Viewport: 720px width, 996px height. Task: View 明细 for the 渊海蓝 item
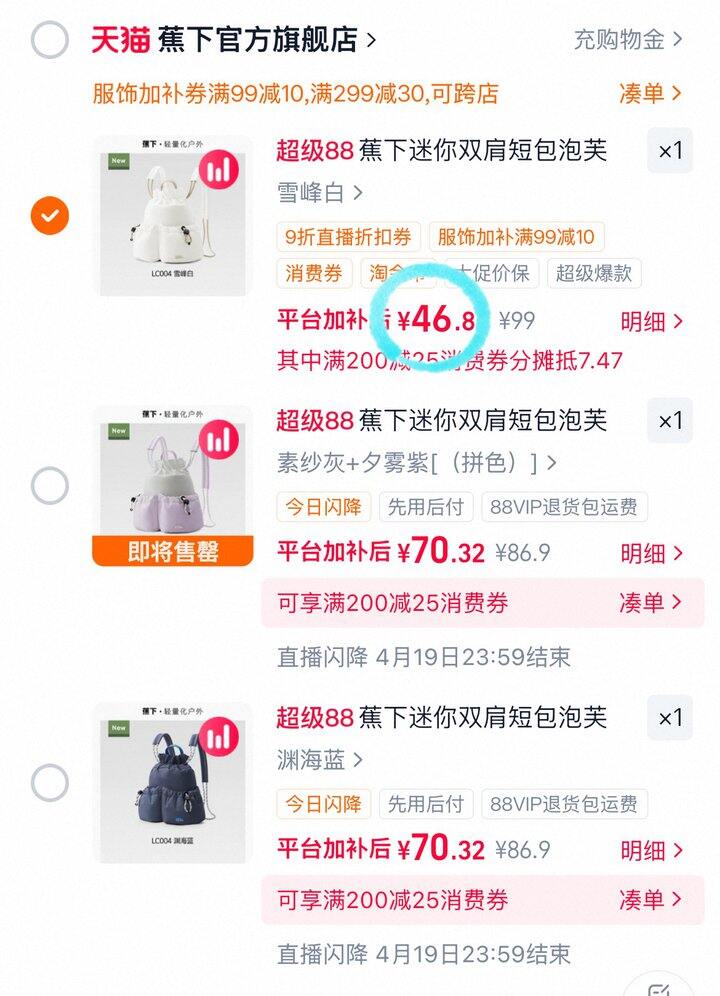click(652, 850)
